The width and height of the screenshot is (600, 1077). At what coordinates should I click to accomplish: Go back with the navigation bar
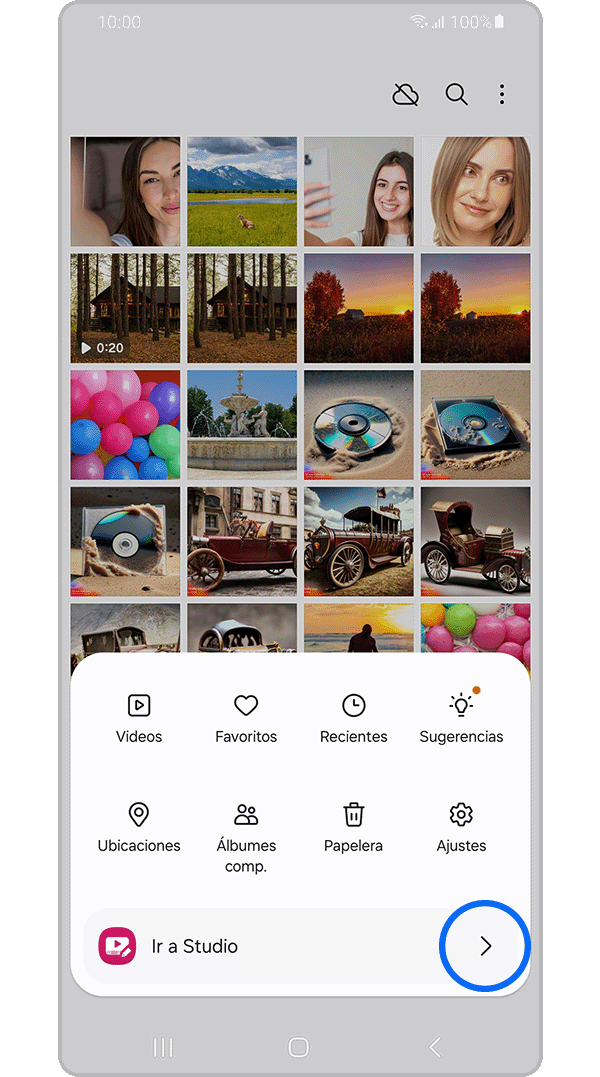point(434,1047)
